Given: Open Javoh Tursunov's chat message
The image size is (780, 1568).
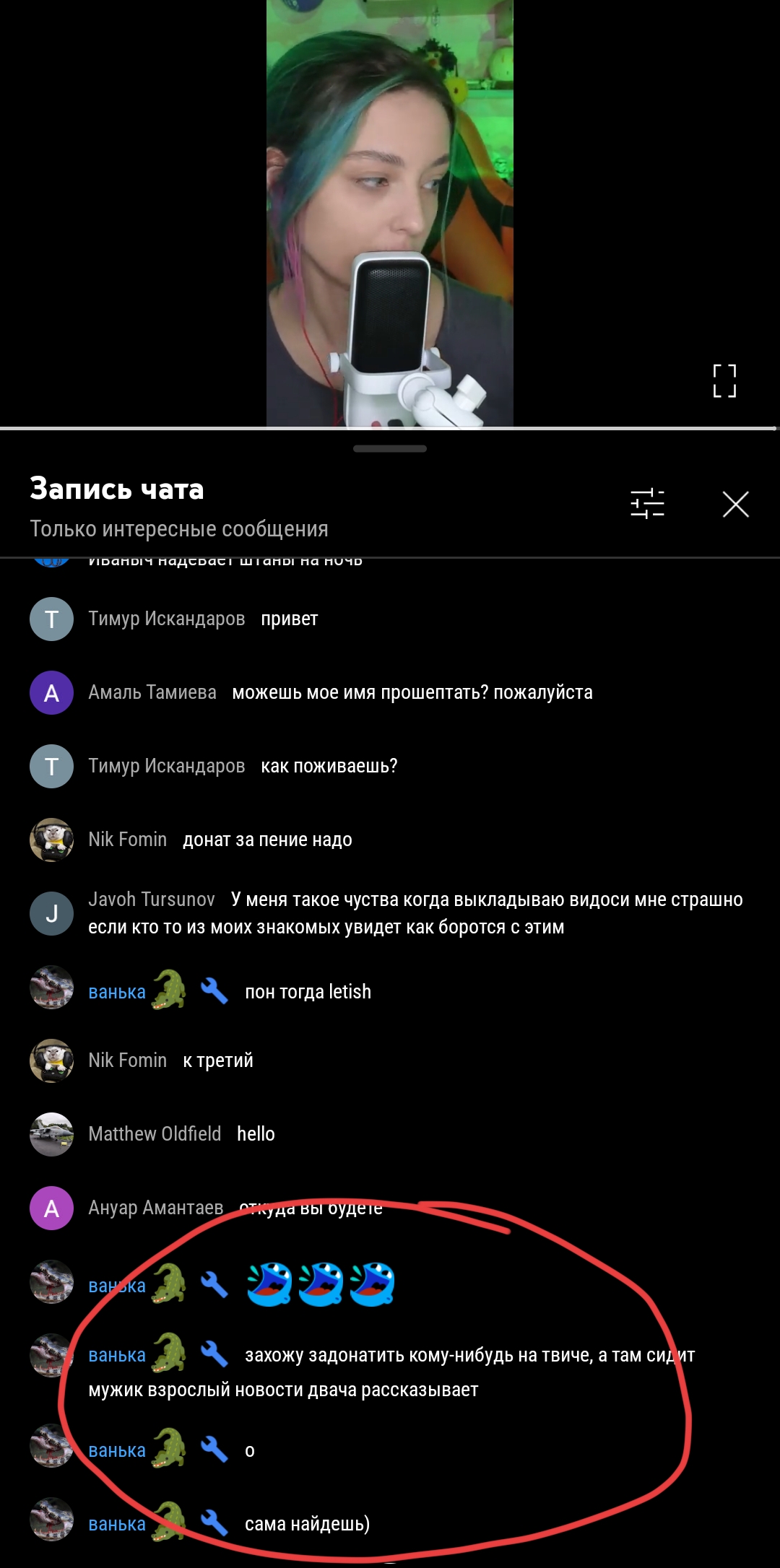Looking at the screenshot, I should point(415,914).
